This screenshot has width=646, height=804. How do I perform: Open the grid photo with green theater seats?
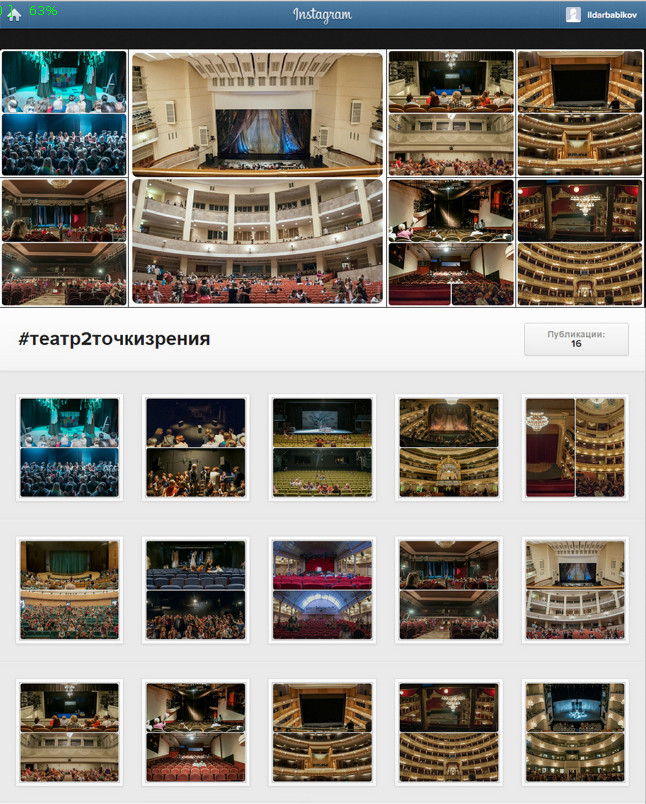pos(322,447)
